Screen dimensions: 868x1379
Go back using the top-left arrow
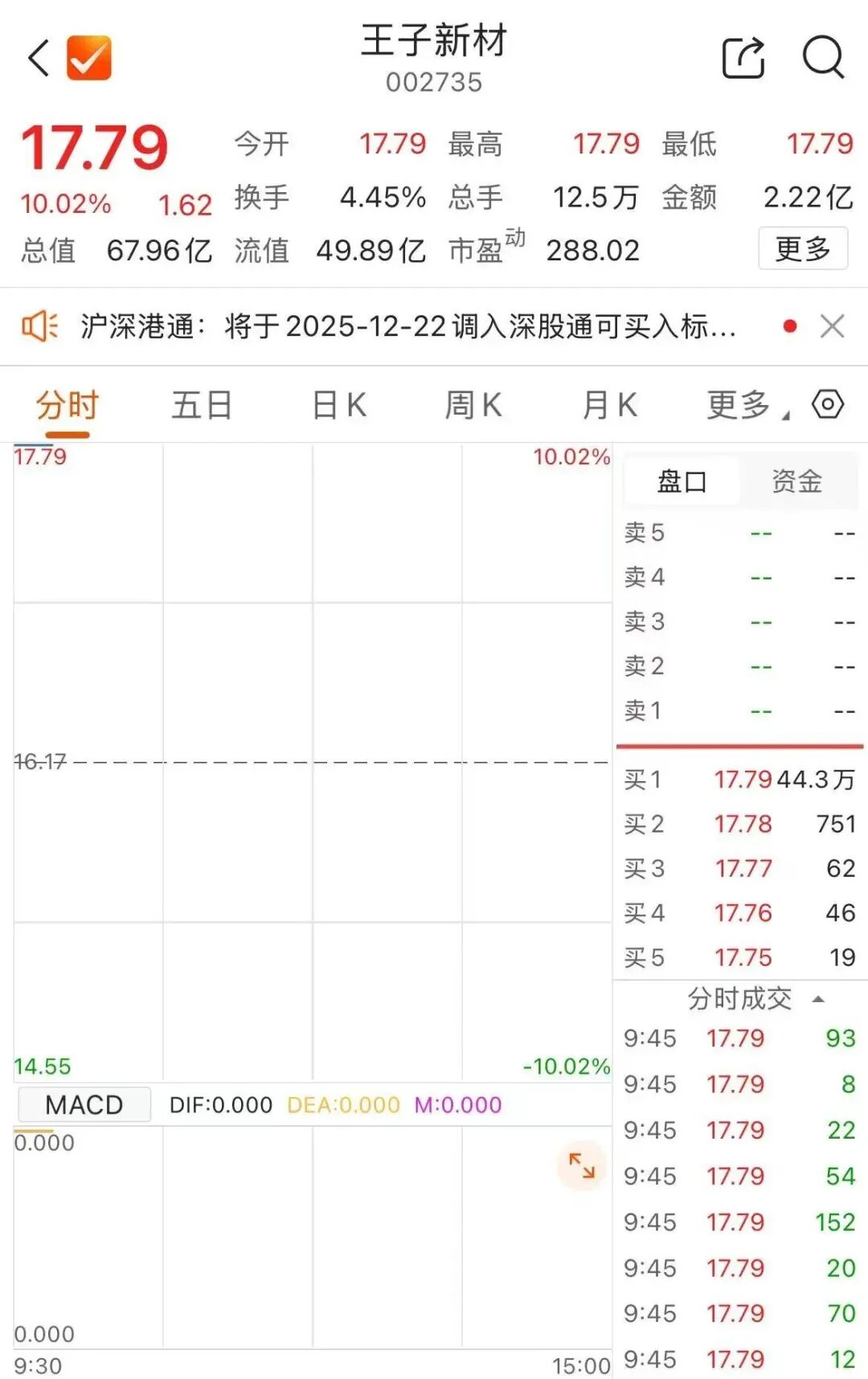39,59
